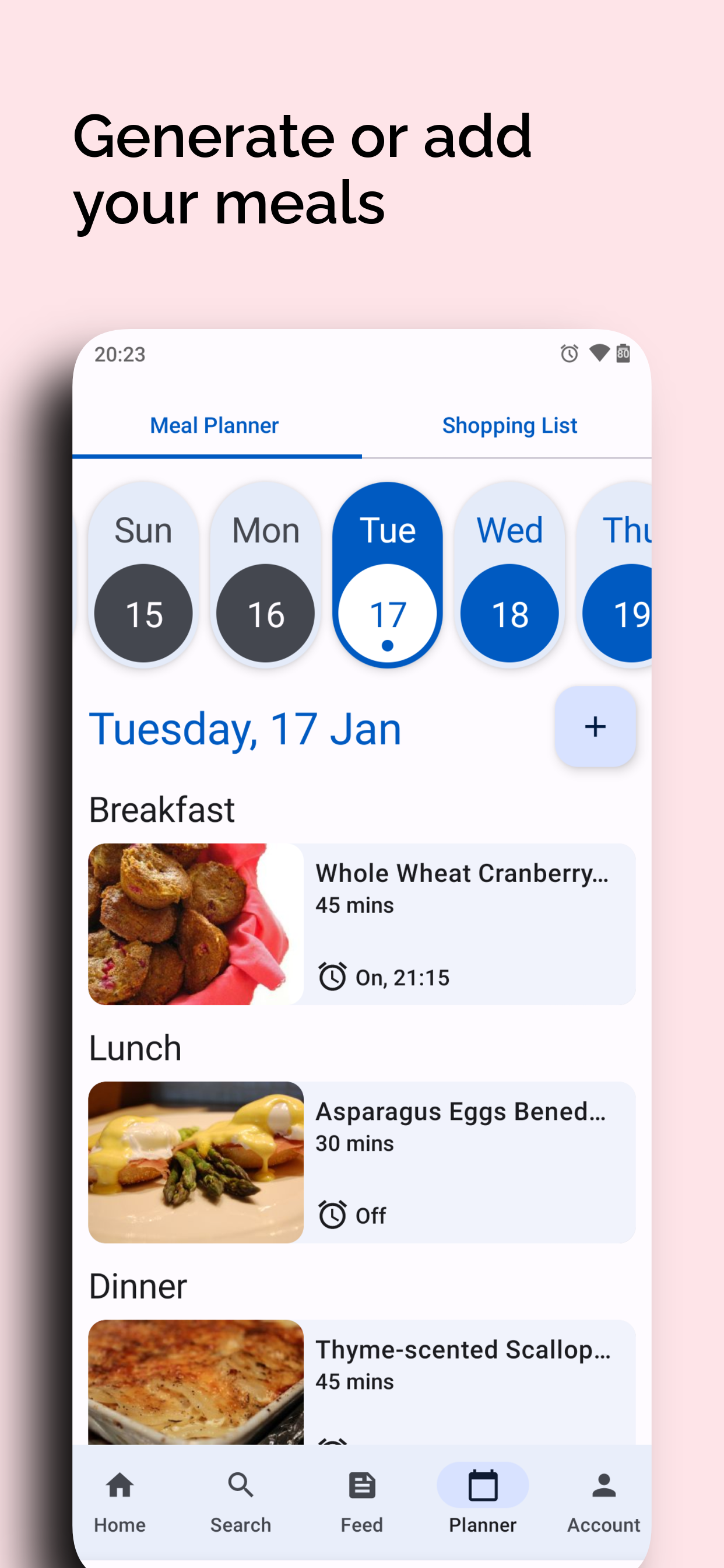Open the Account person icon
Screen dimensions: 724x1568
click(603, 1485)
